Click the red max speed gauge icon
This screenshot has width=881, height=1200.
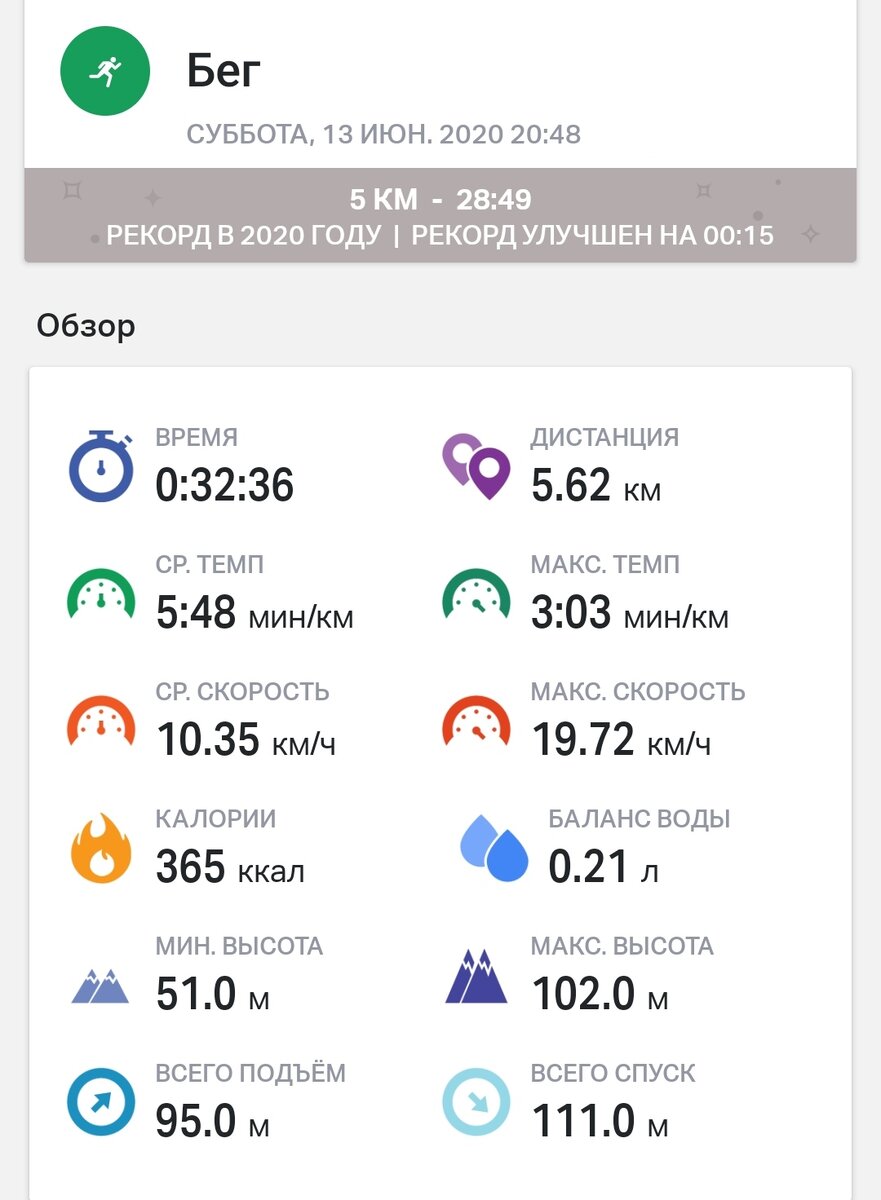point(477,719)
